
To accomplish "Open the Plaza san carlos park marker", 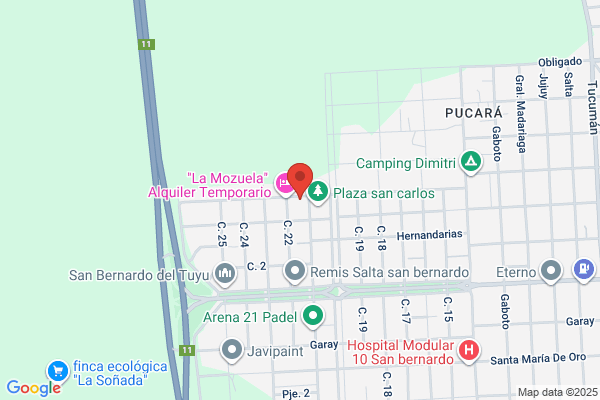I will (x=318, y=193).
